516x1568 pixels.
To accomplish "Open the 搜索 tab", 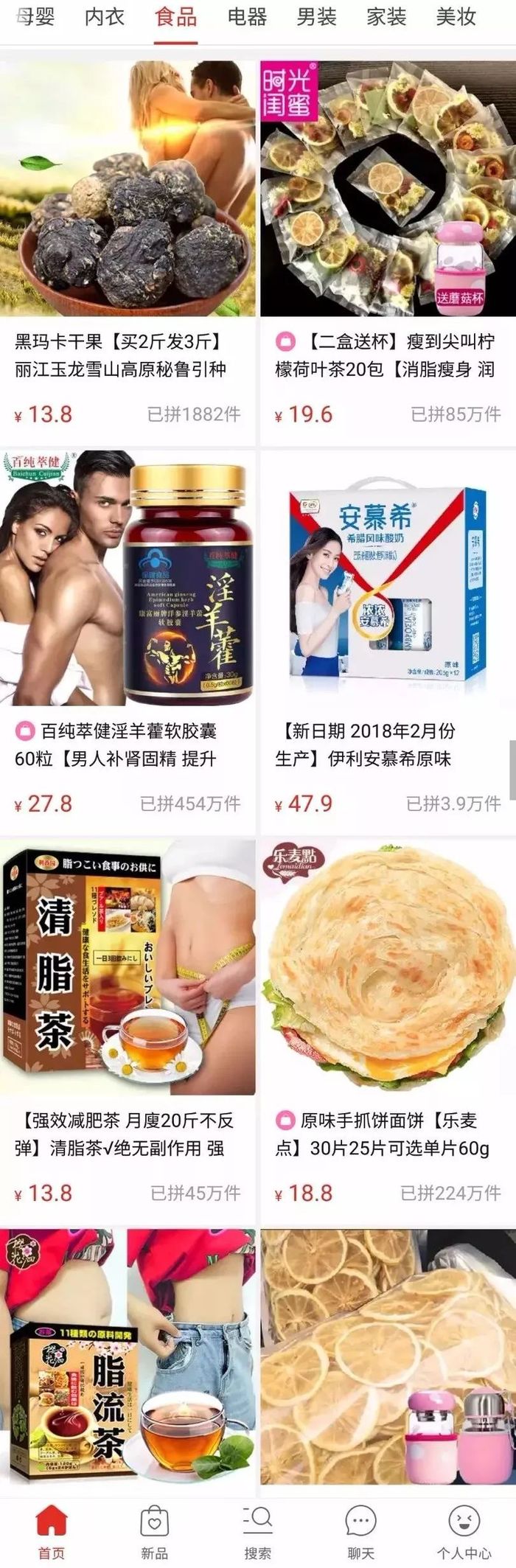I will [257, 1532].
